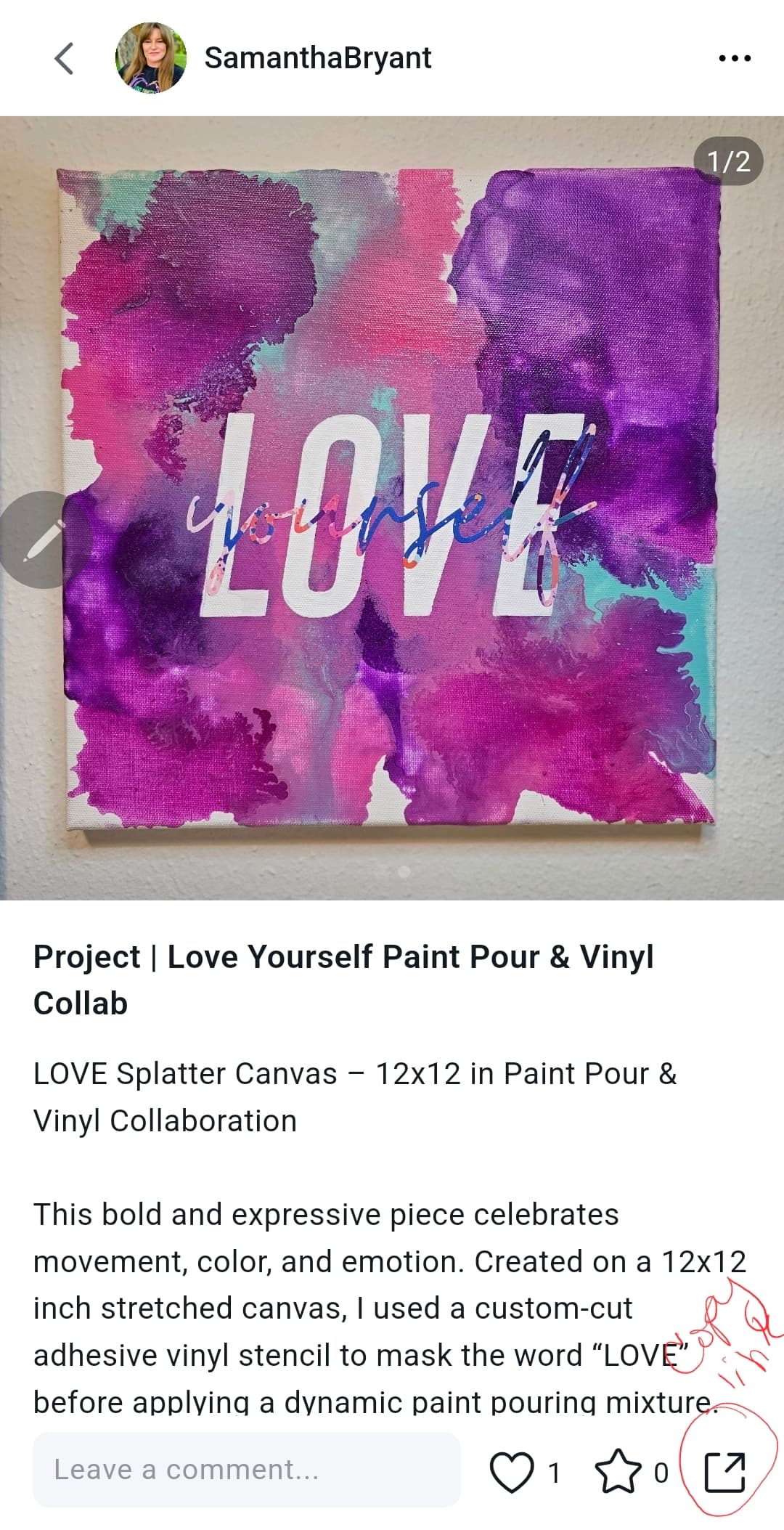
Task: Tap the Leave a comment field
Action: [x=247, y=1470]
